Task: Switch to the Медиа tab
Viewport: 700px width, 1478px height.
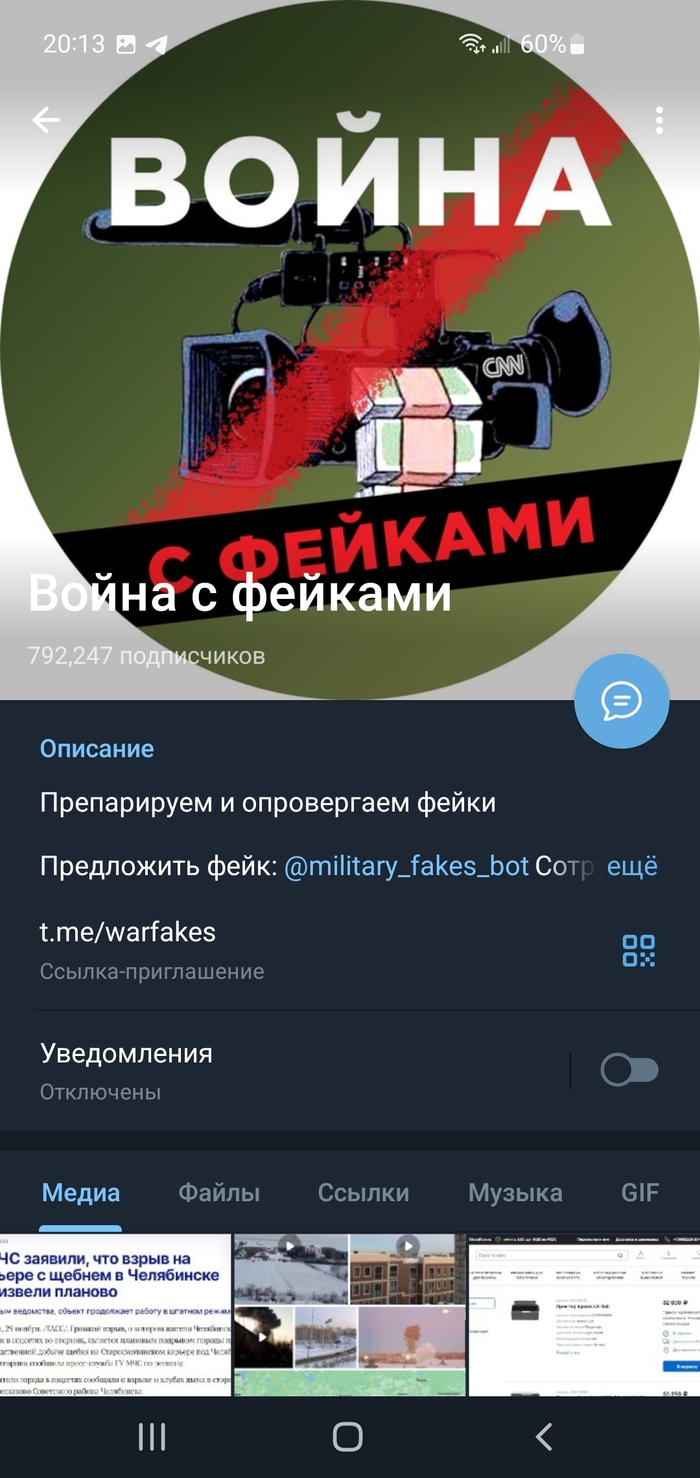Action: tap(81, 1192)
